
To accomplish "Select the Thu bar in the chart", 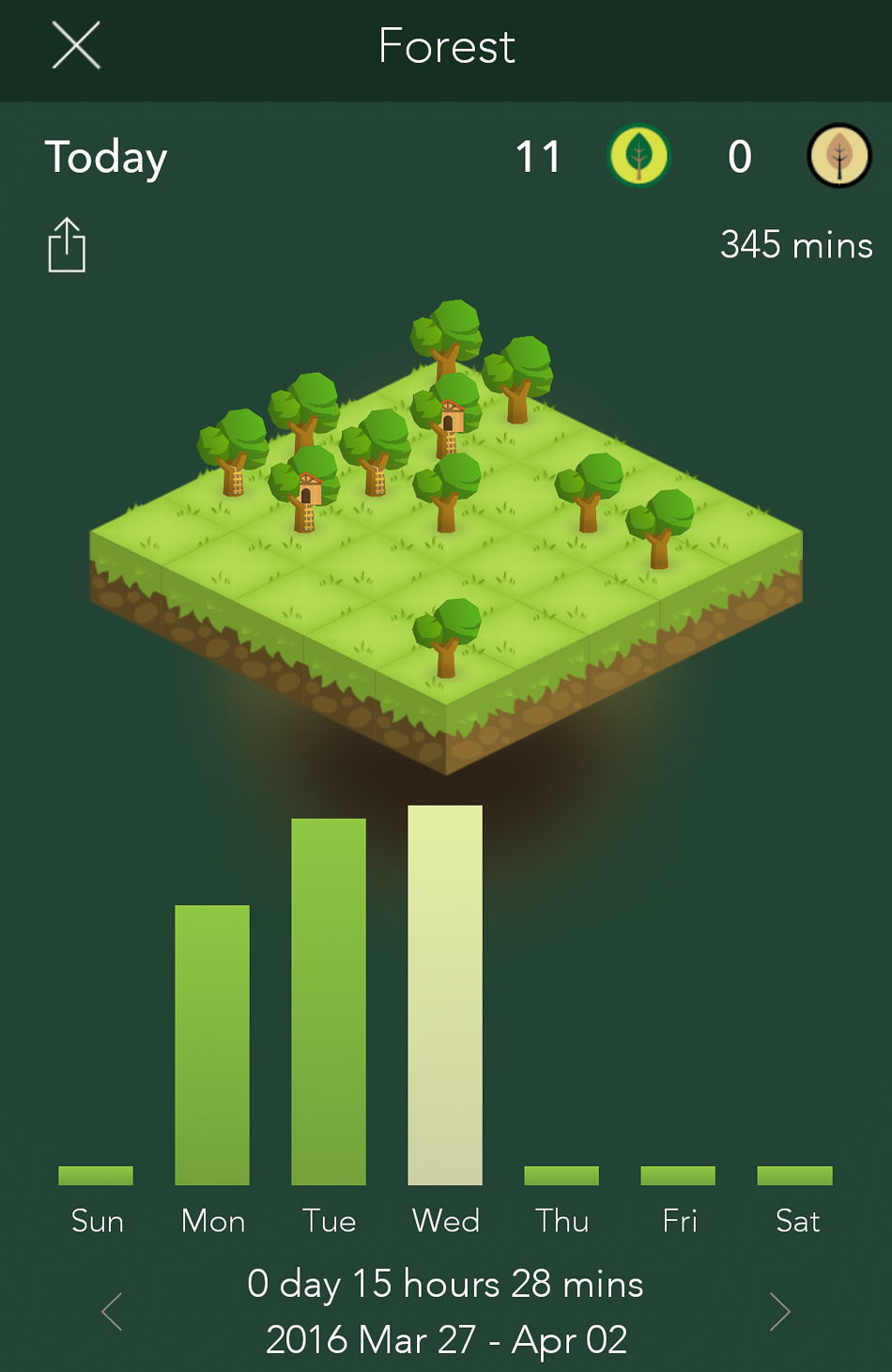I will [x=561, y=1175].
